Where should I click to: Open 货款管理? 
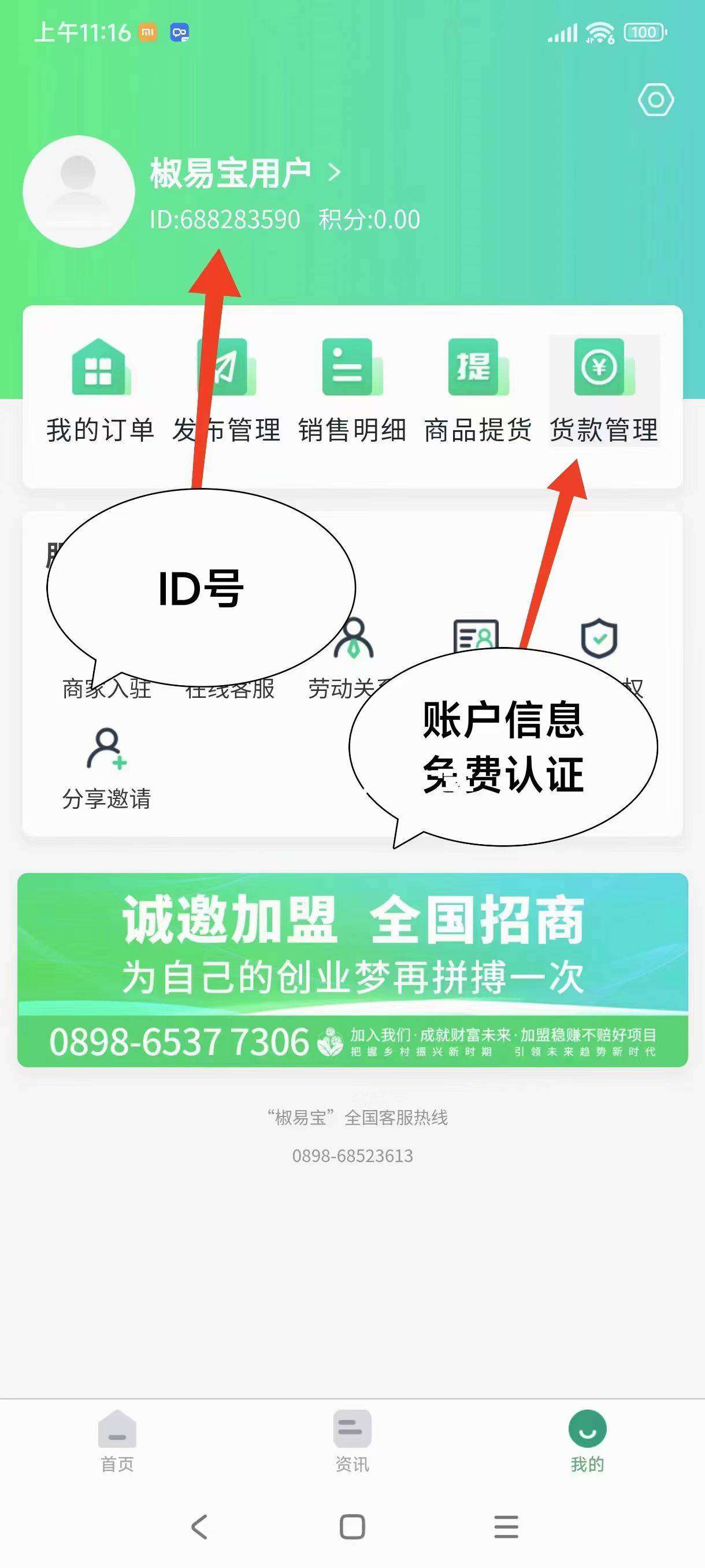[x=604, y=391]
